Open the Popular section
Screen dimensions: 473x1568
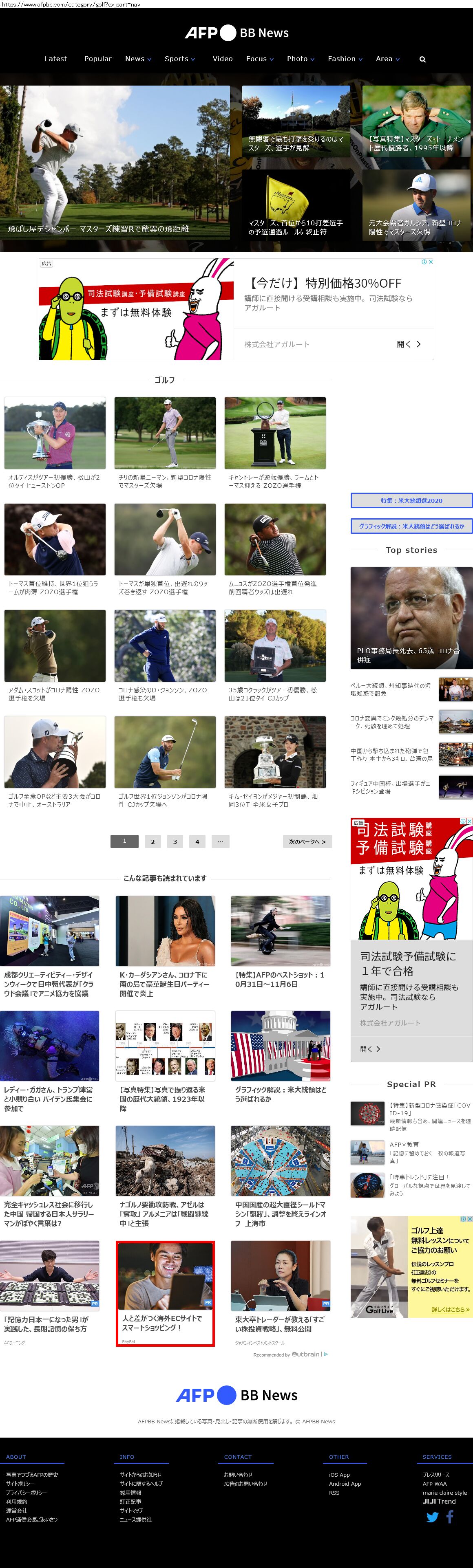[98, 59]
